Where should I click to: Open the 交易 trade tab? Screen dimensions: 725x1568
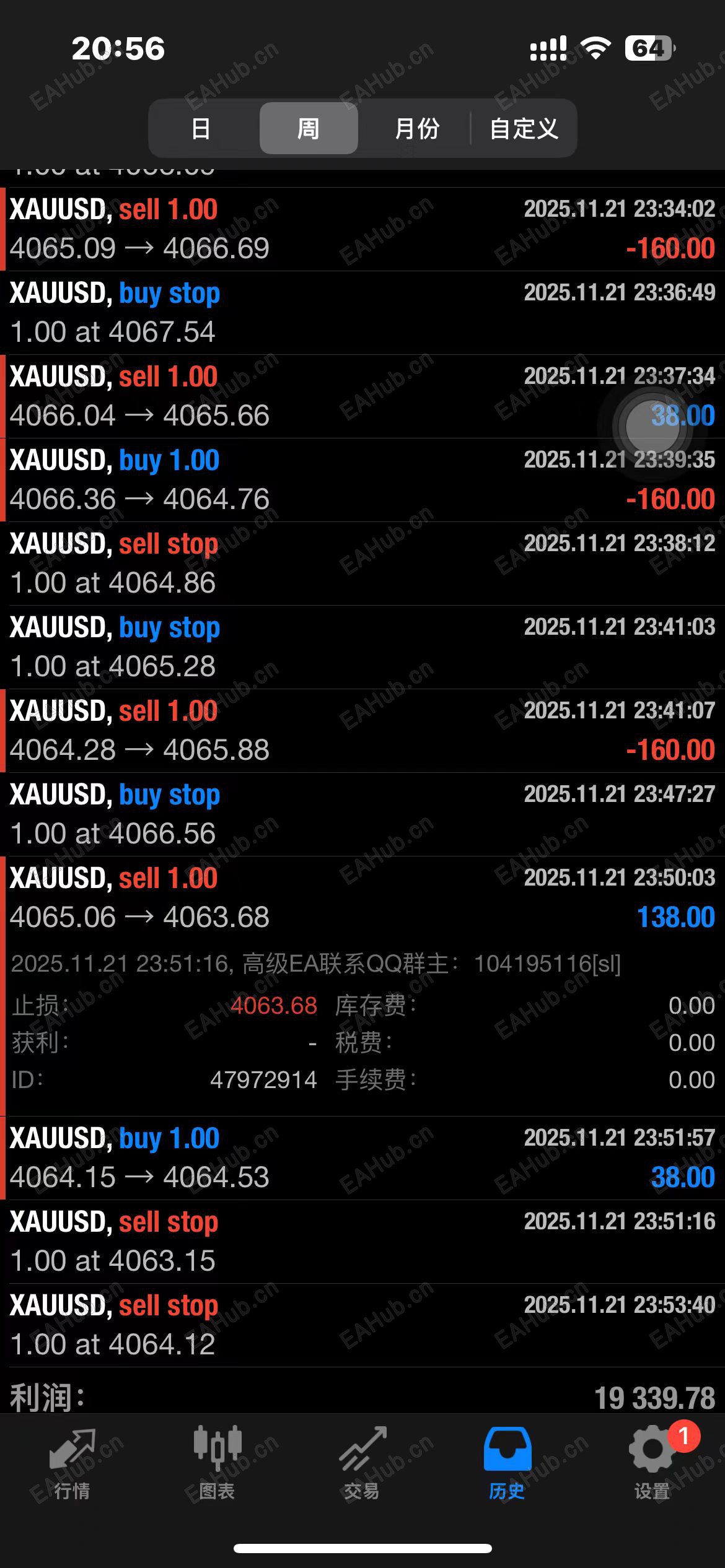pos(362,1464)
